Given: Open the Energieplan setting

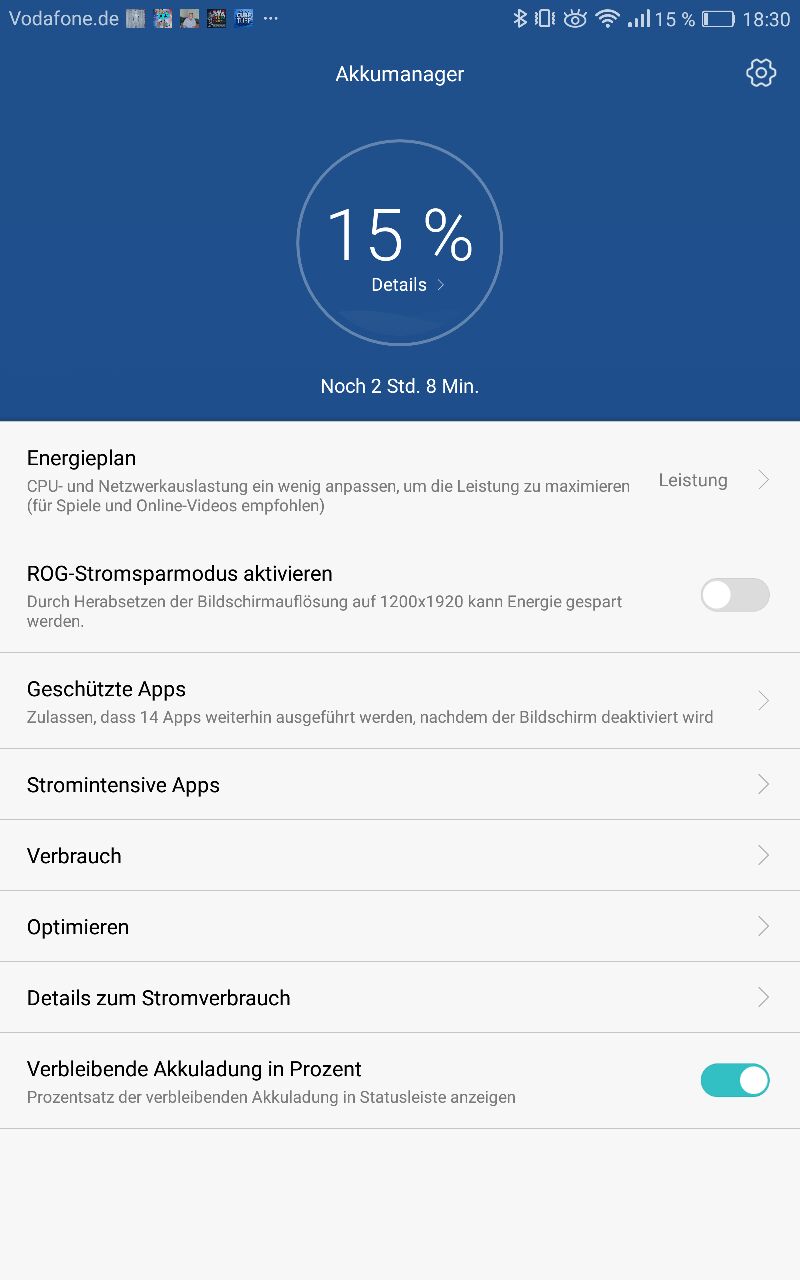Looking at the screenshot, I should (400, 480).
